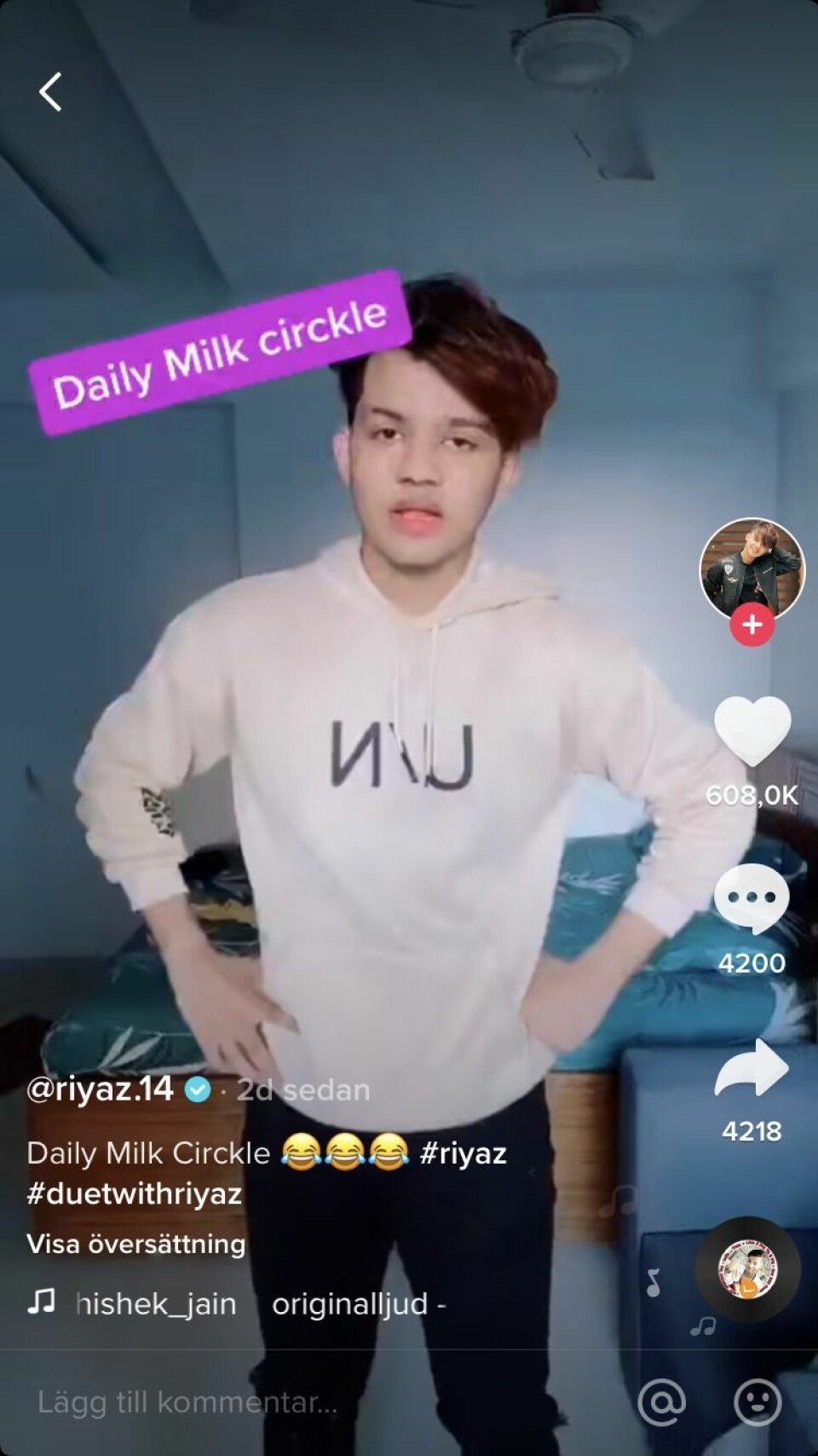Tap Visa översättning to translate the caption

pyautogui.click(x=136, y=1244)
